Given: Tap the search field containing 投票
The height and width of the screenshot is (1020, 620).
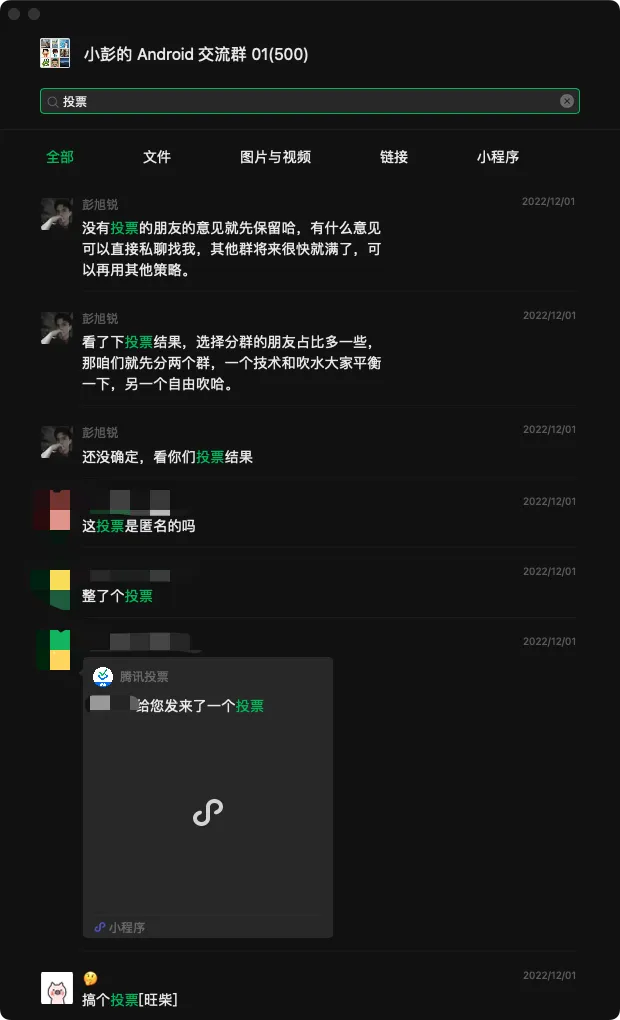Looking at the screenshot, I should tap(300, 101).
